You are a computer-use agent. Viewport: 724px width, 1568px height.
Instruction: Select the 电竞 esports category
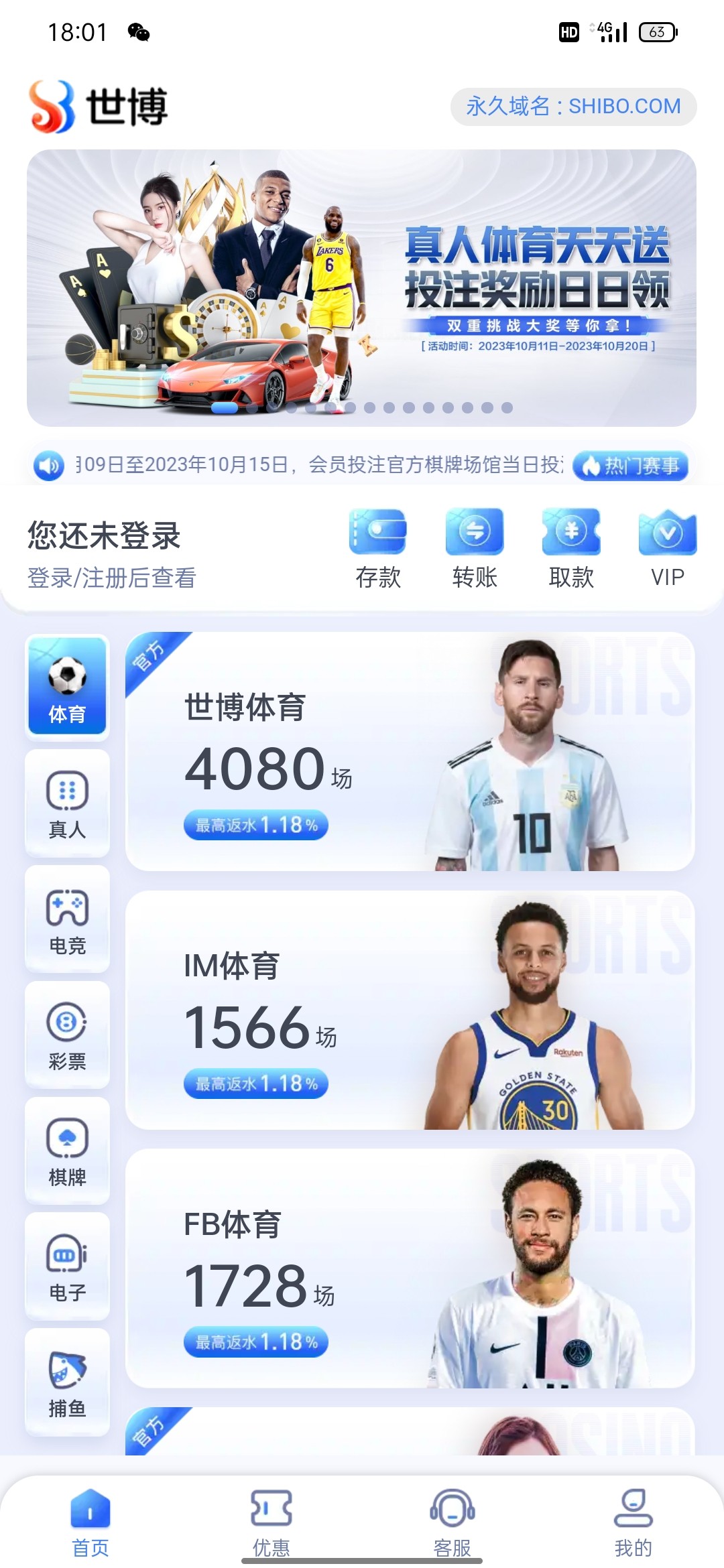coord(67,919)
